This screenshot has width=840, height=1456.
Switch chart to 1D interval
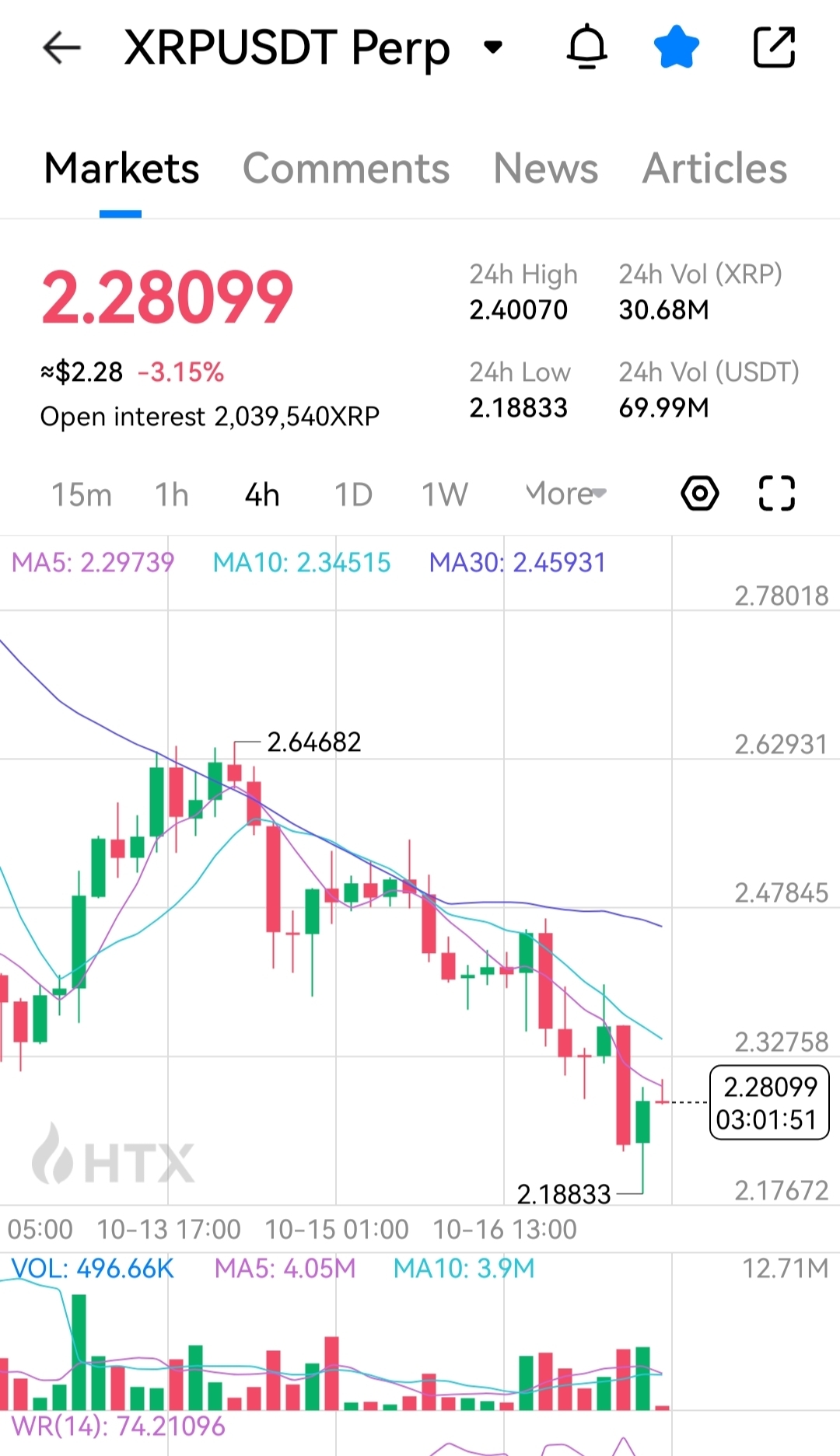tap(353, 494)
